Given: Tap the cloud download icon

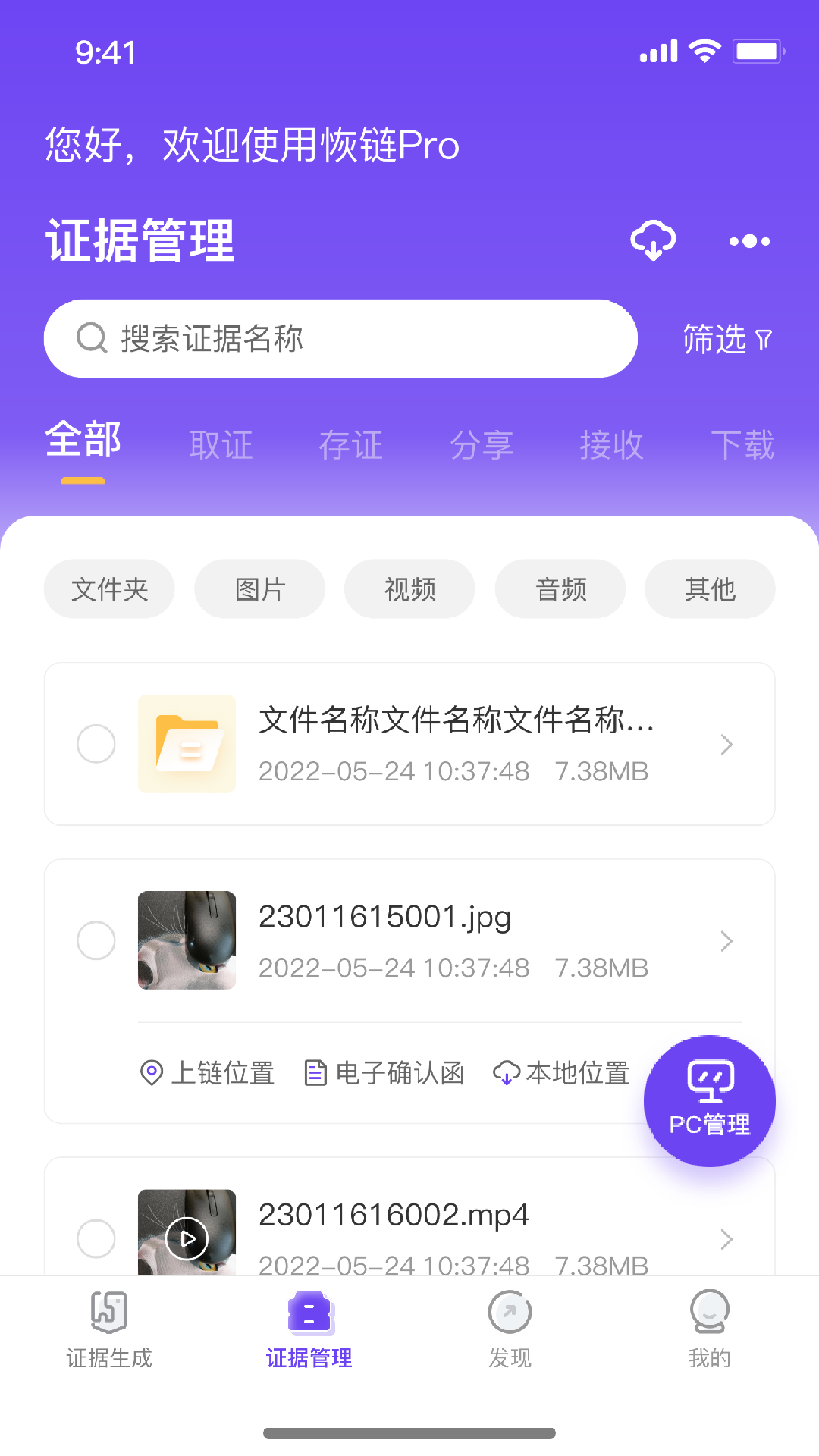Looking at the screenshot, I should point(653,240).
